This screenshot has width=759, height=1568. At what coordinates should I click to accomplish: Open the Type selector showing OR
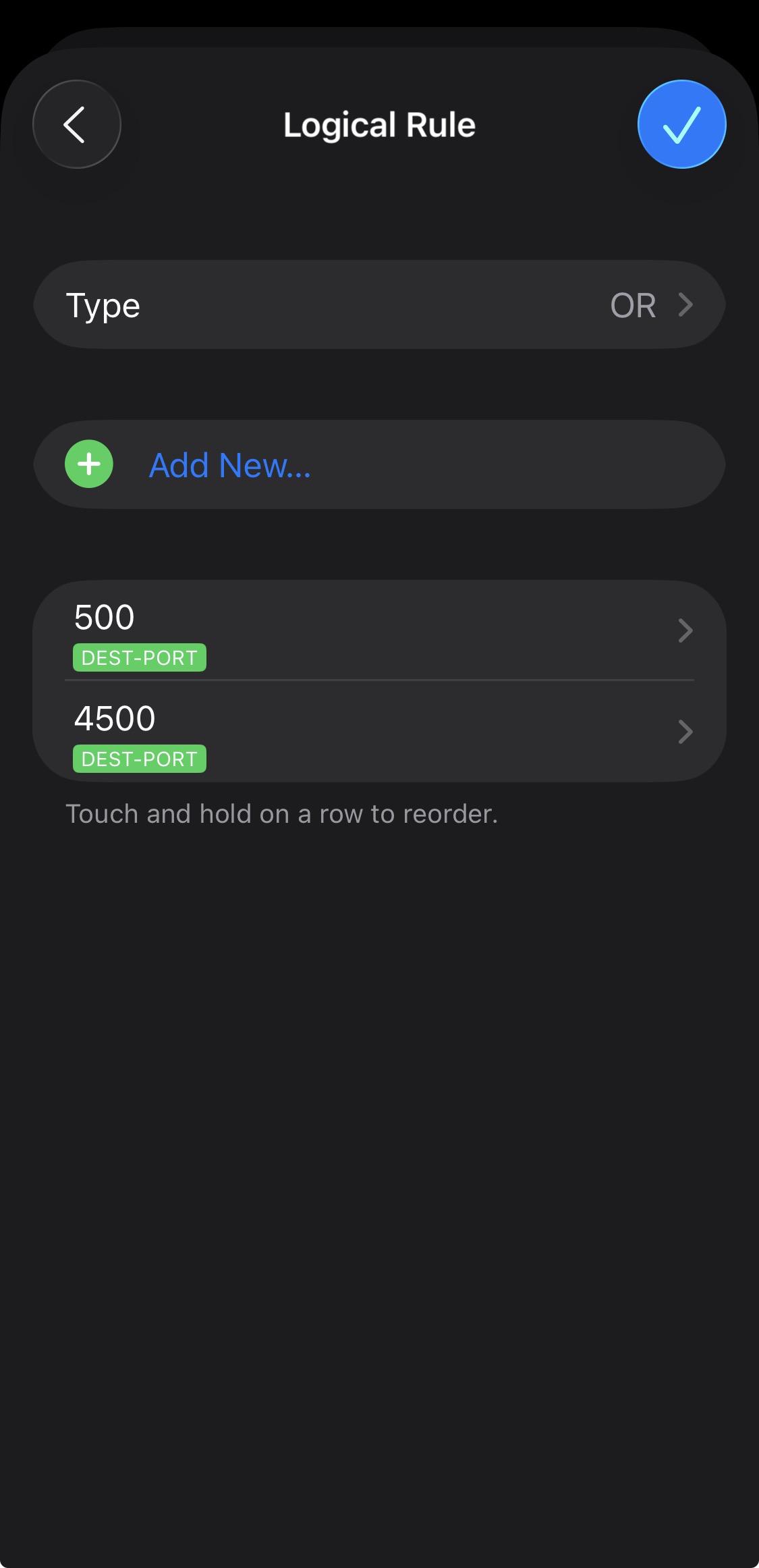tap(379, 305)
